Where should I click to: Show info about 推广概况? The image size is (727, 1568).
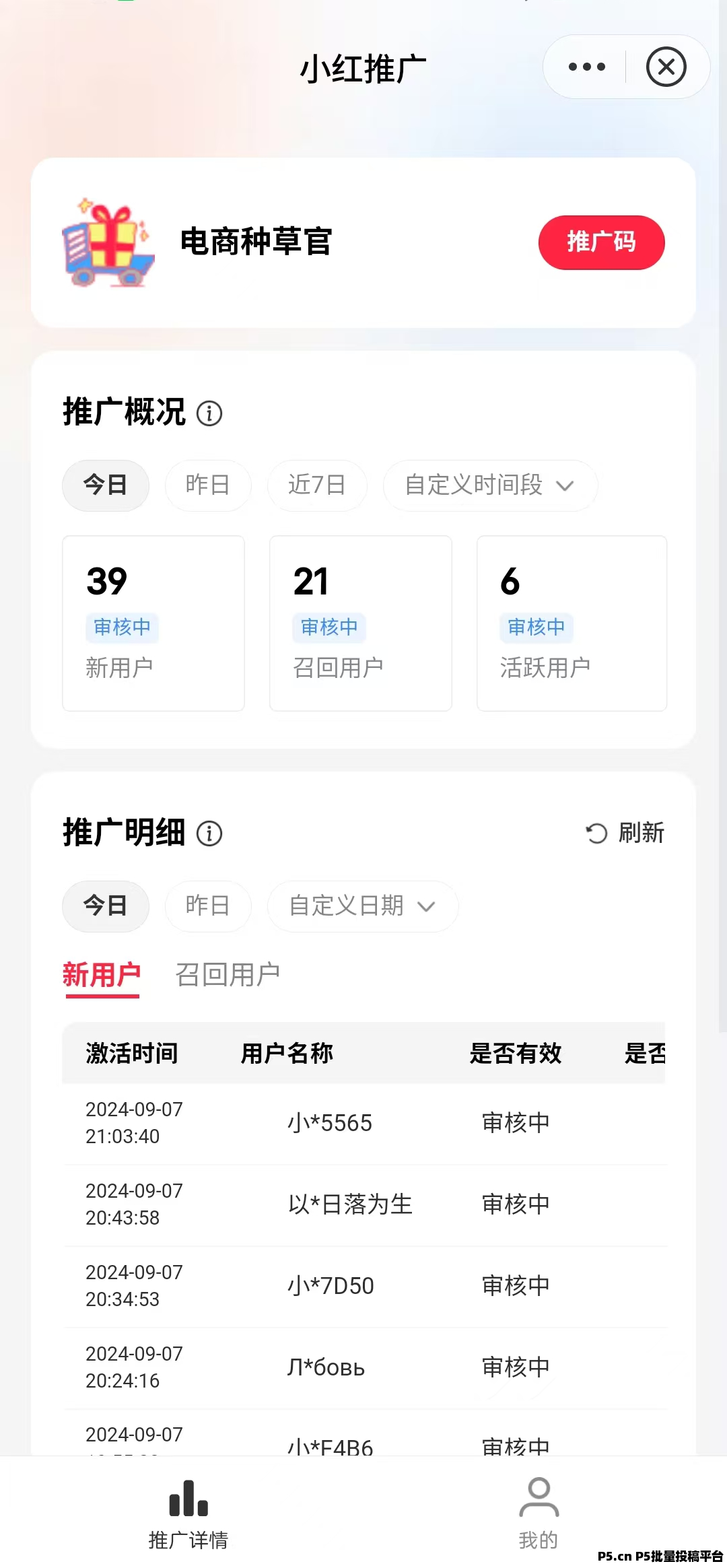(x=209, y=413)
